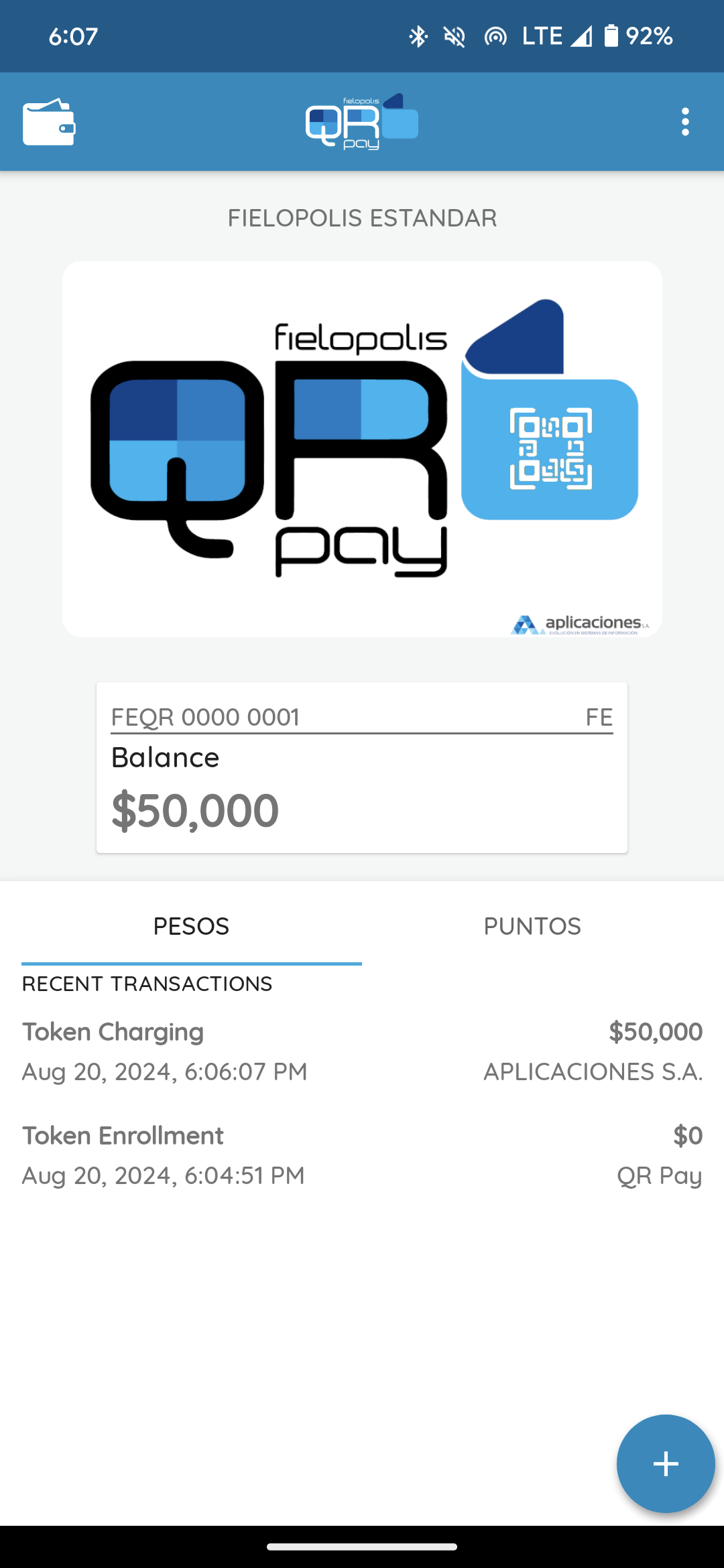Open the FEQR 0000 0001 balance card

pyautogui.click(x=362, y=768)
